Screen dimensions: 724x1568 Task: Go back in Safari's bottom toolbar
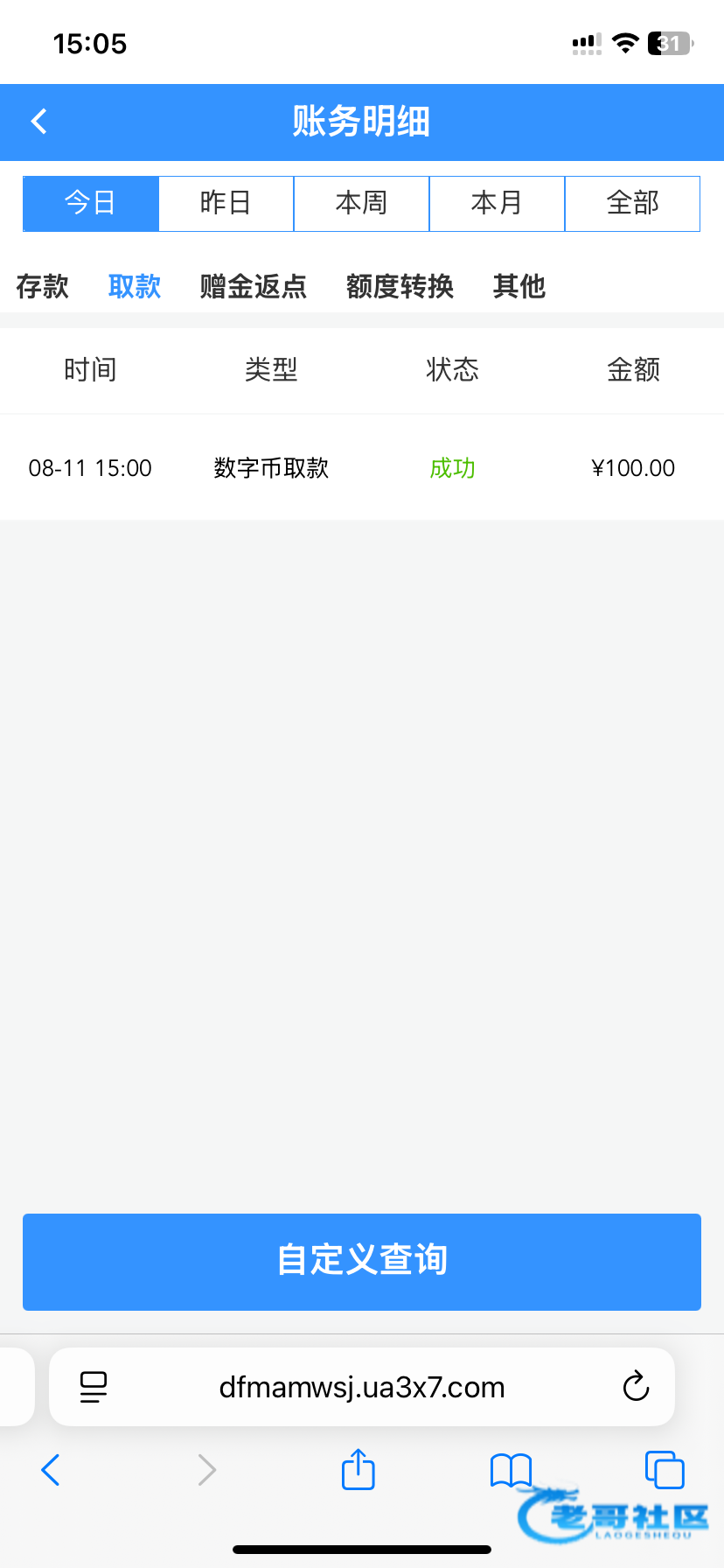coord(51,1470)
